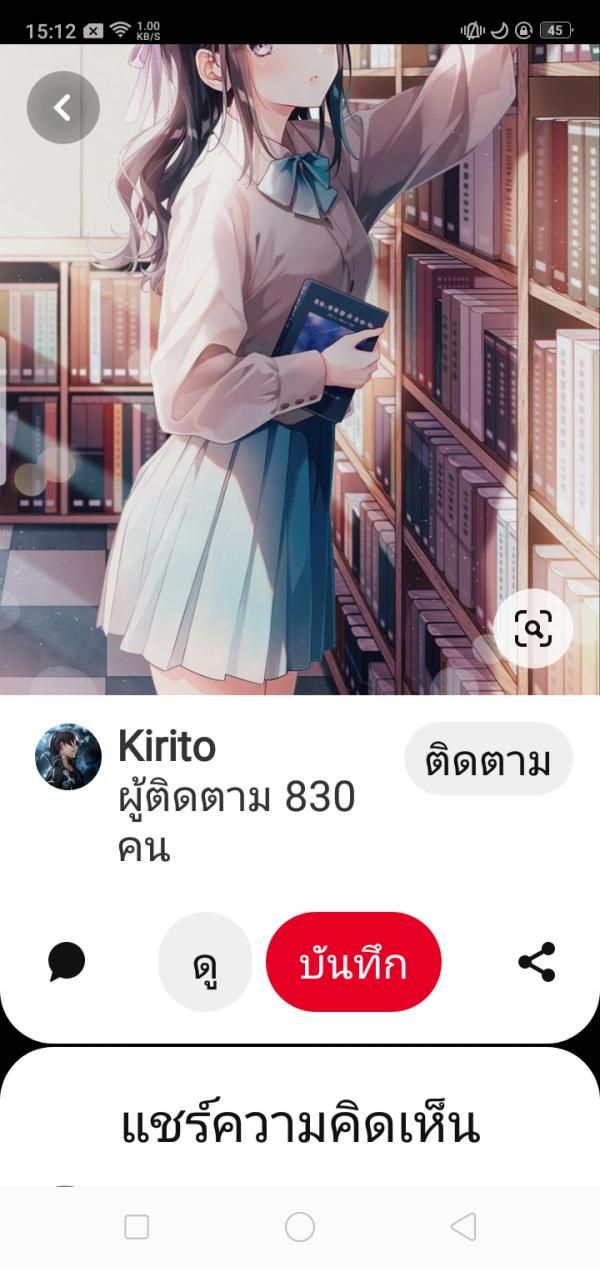Open the system recent apps view
Image resolution: width=600 pixels, height=1267 pixels.
coord(136,1227)
